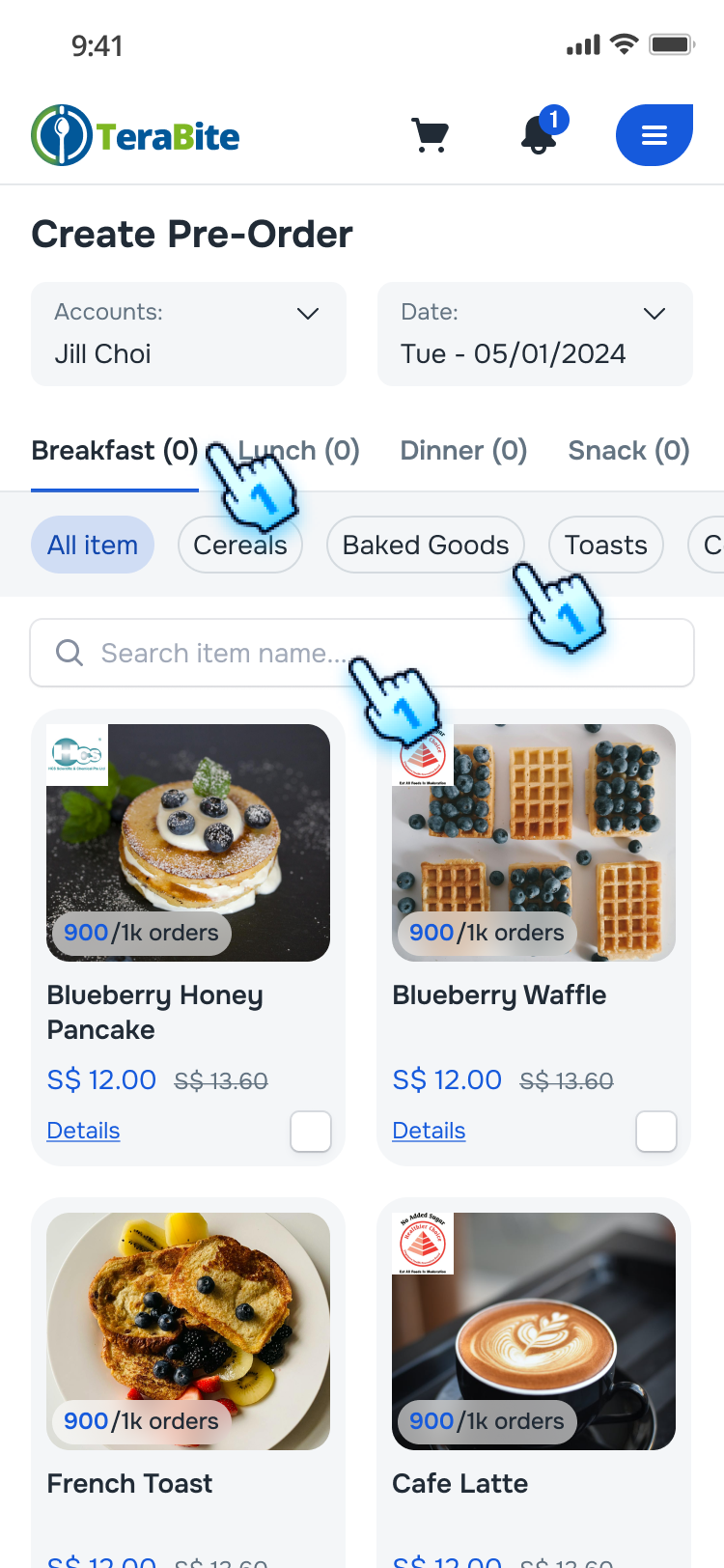
Task: Open the blue hamburger menu
Action: click(x=654, y=135)
